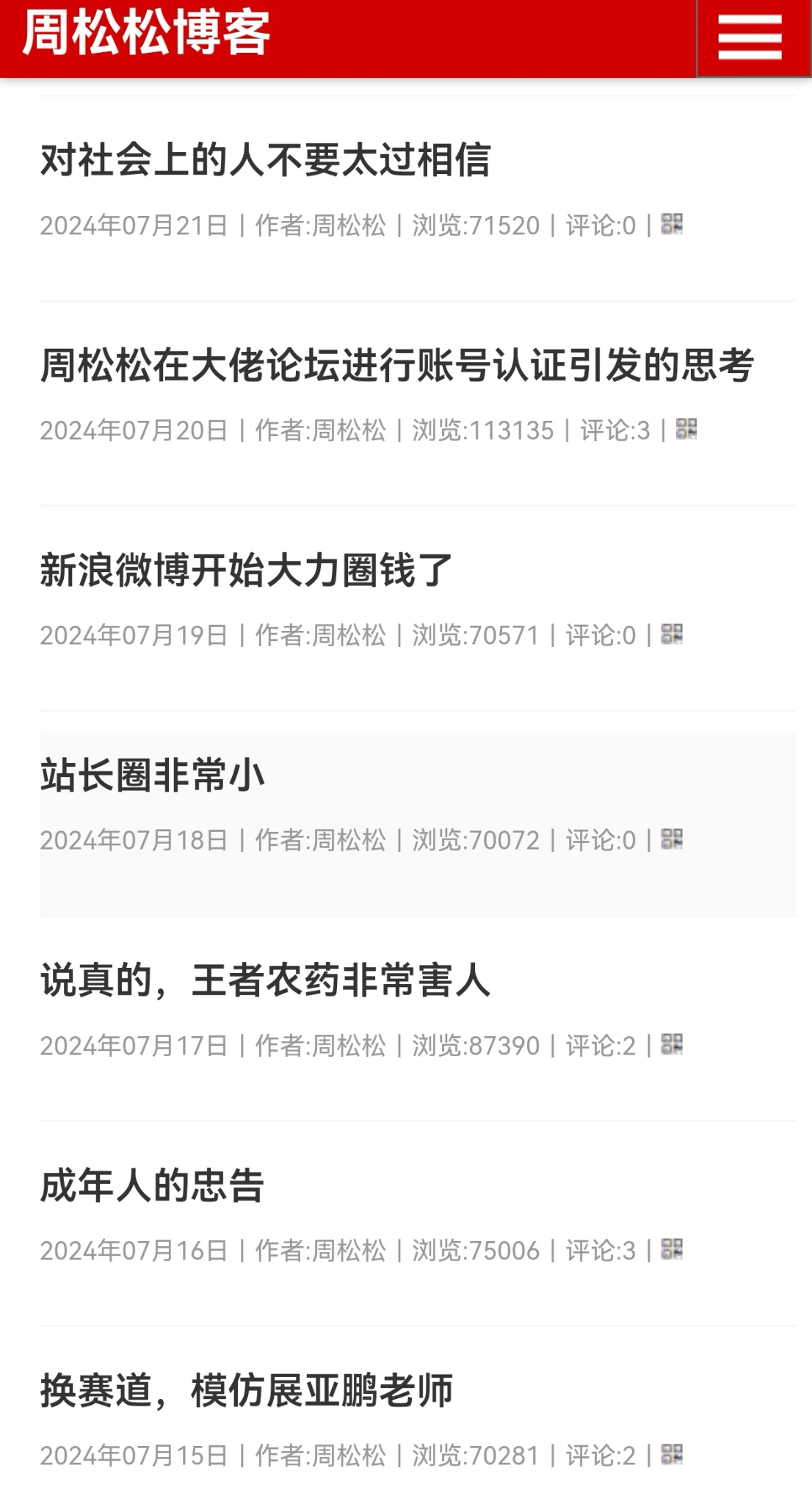Read 周松松在大佬论坛进行账号认证引发的思考
Viewport: 812px width, 1504px height.
[396, 365]
